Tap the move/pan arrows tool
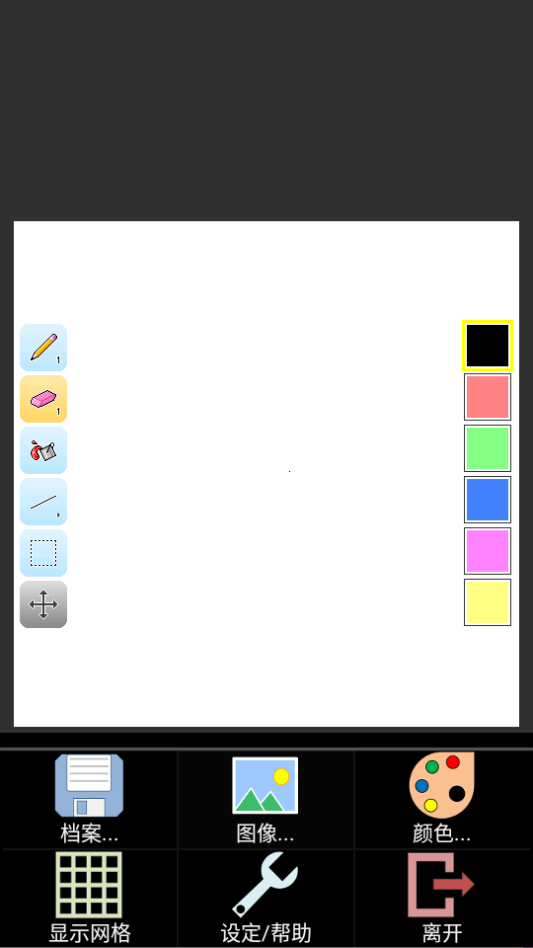Screen dimensions: 533x948 pos(44,605)
